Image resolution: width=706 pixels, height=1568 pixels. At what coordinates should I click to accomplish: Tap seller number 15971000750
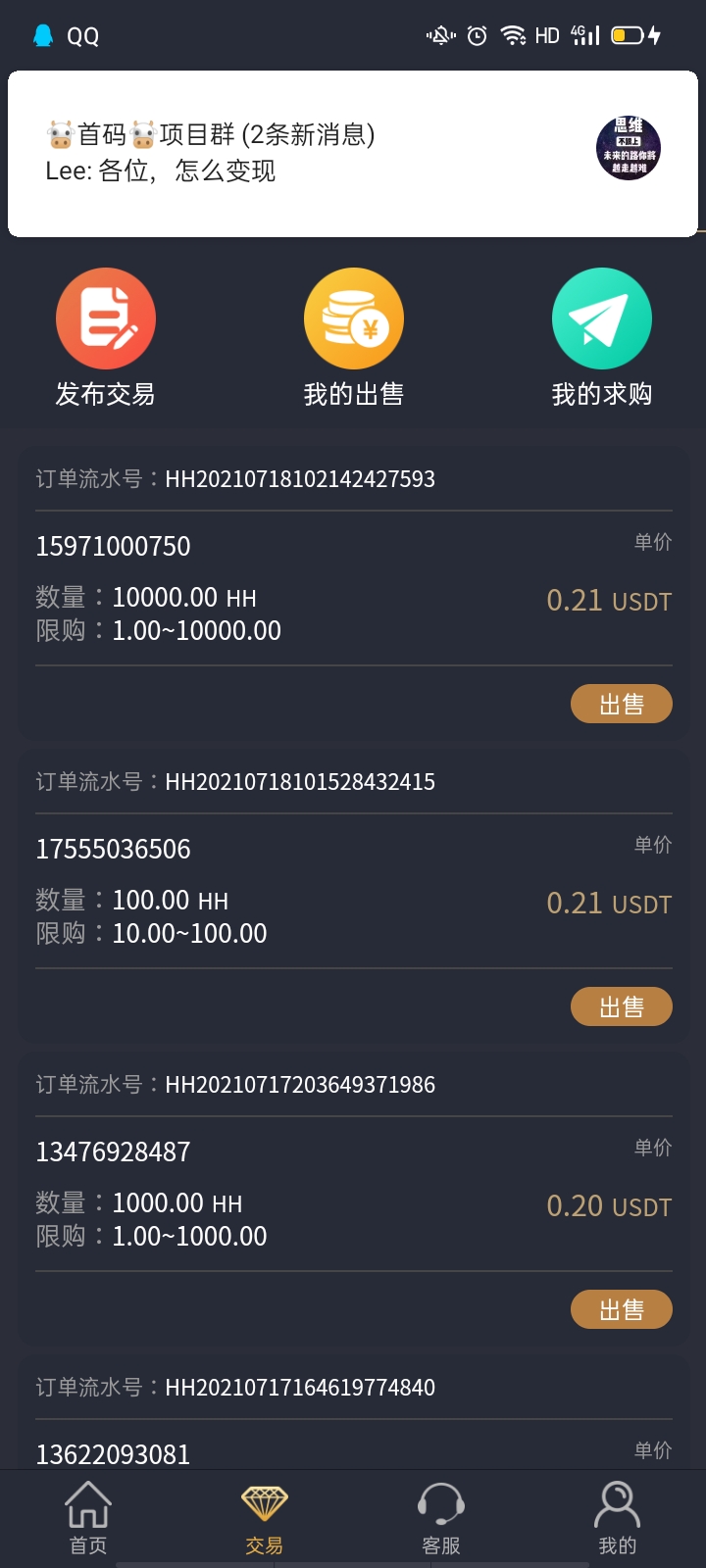112,547
